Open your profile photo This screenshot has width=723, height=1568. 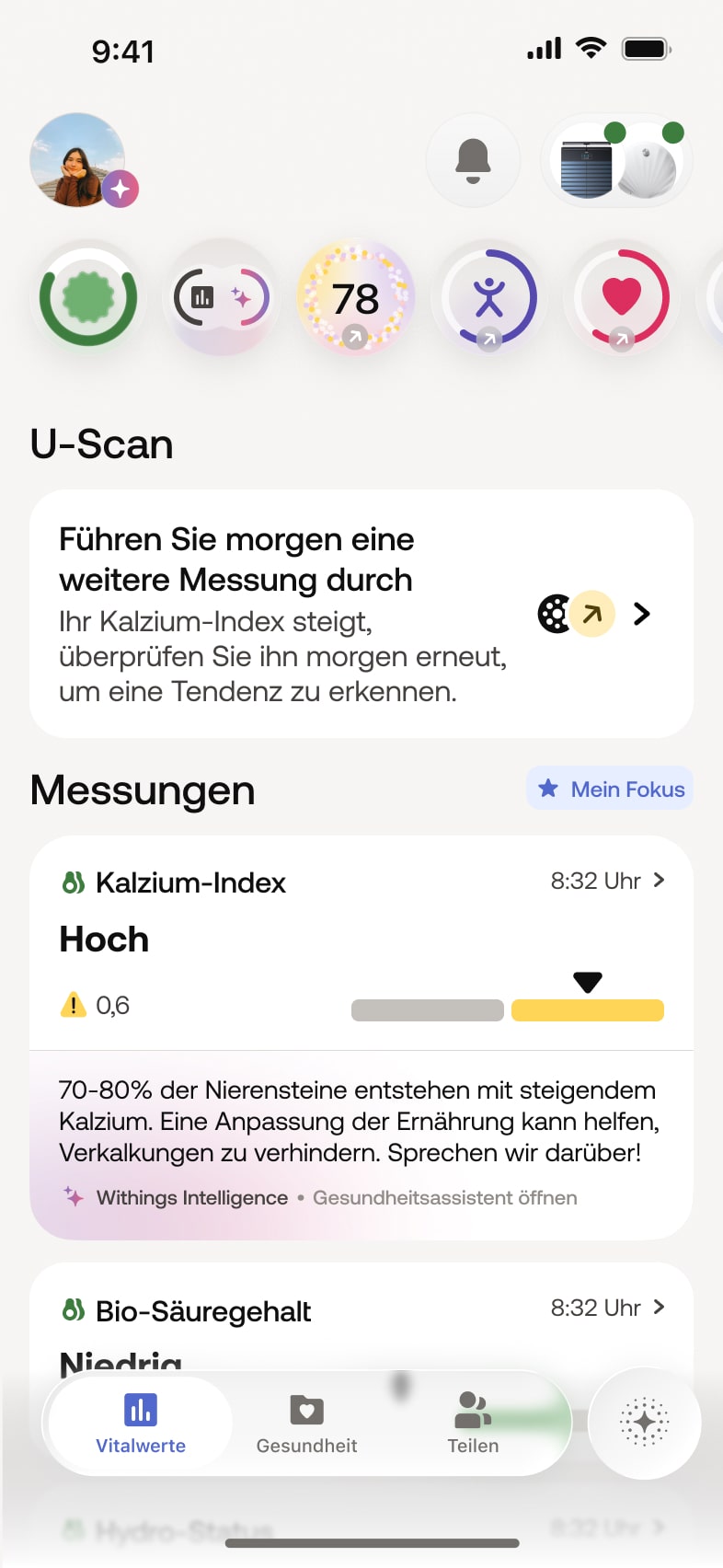(x=76, y=159)
